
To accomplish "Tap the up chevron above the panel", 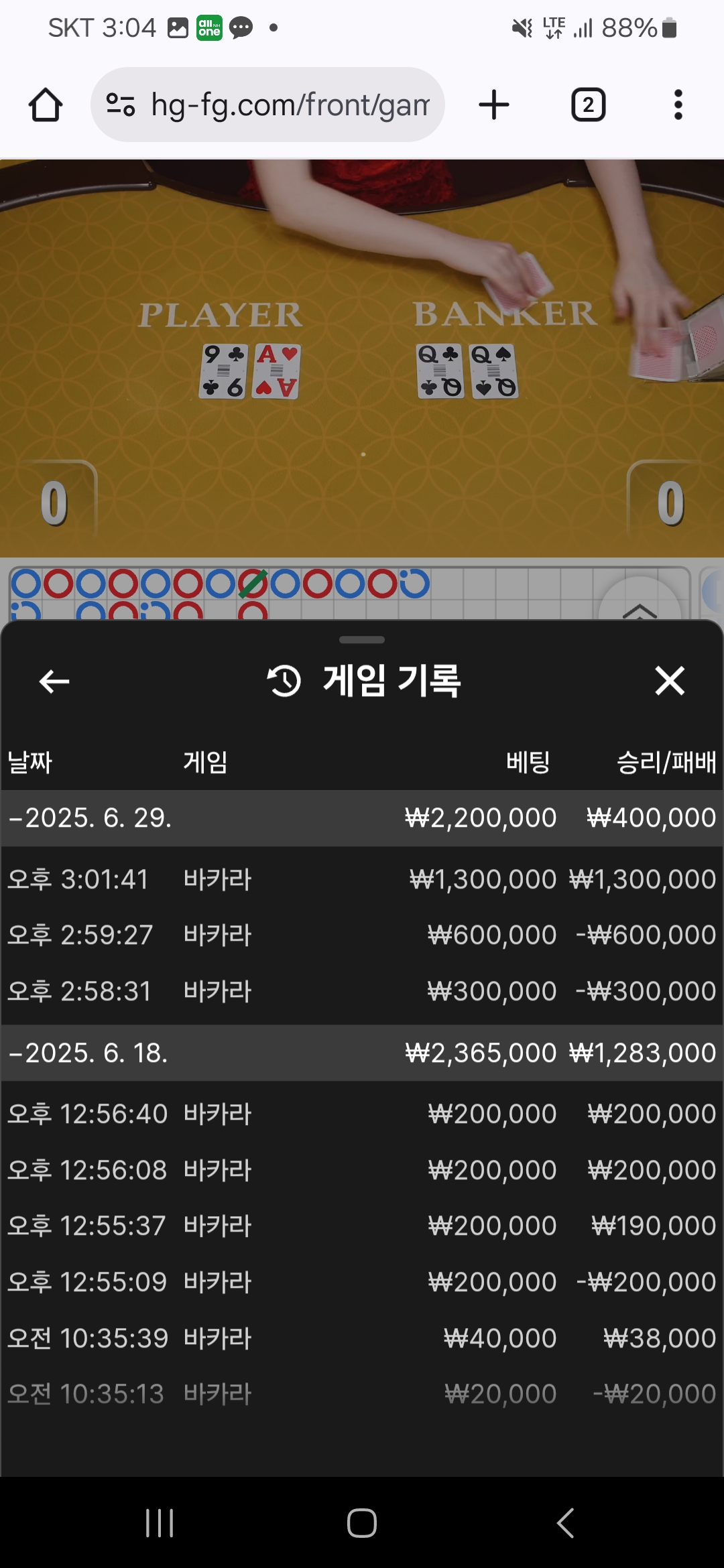I will pos(640,606).
